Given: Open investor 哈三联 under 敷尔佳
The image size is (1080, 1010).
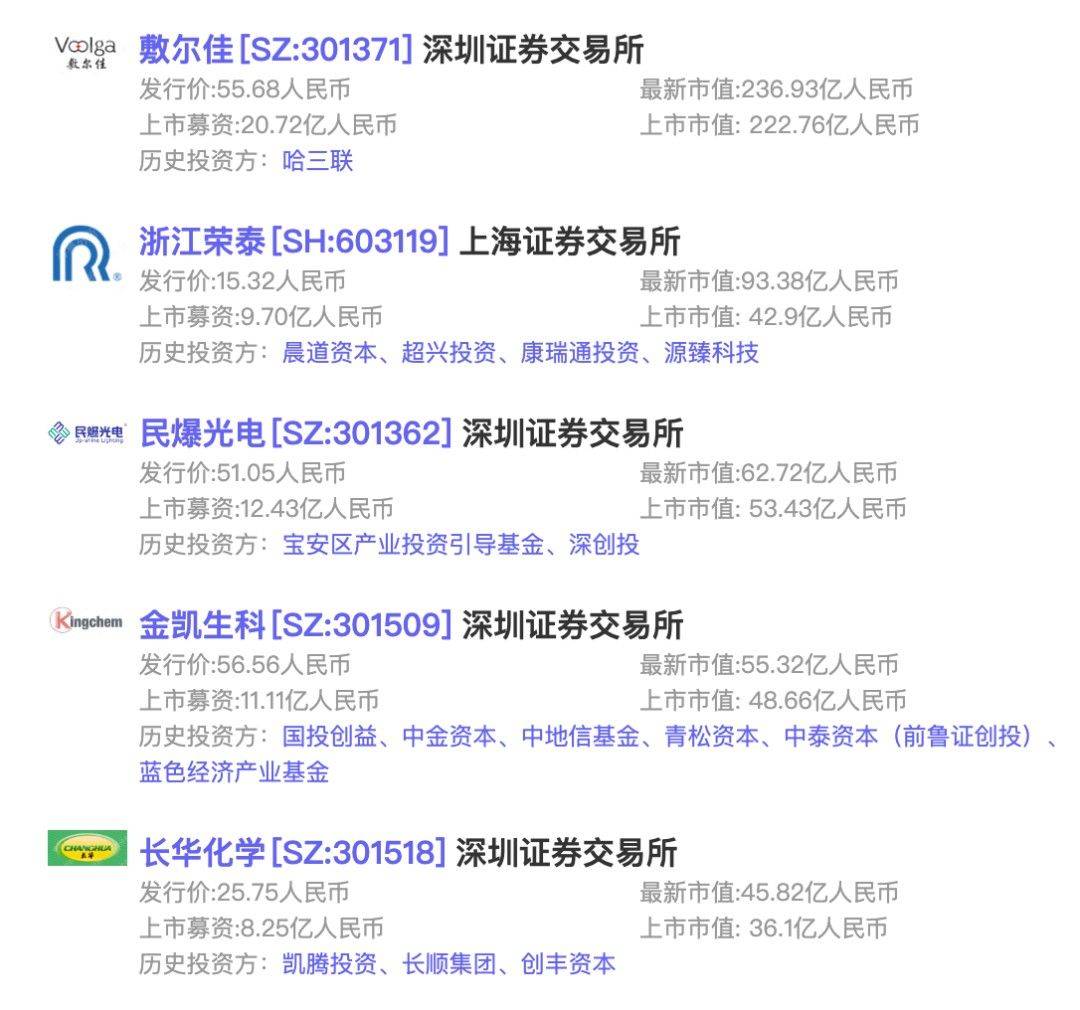Looking at the screenshot, I should coord(318,160).
